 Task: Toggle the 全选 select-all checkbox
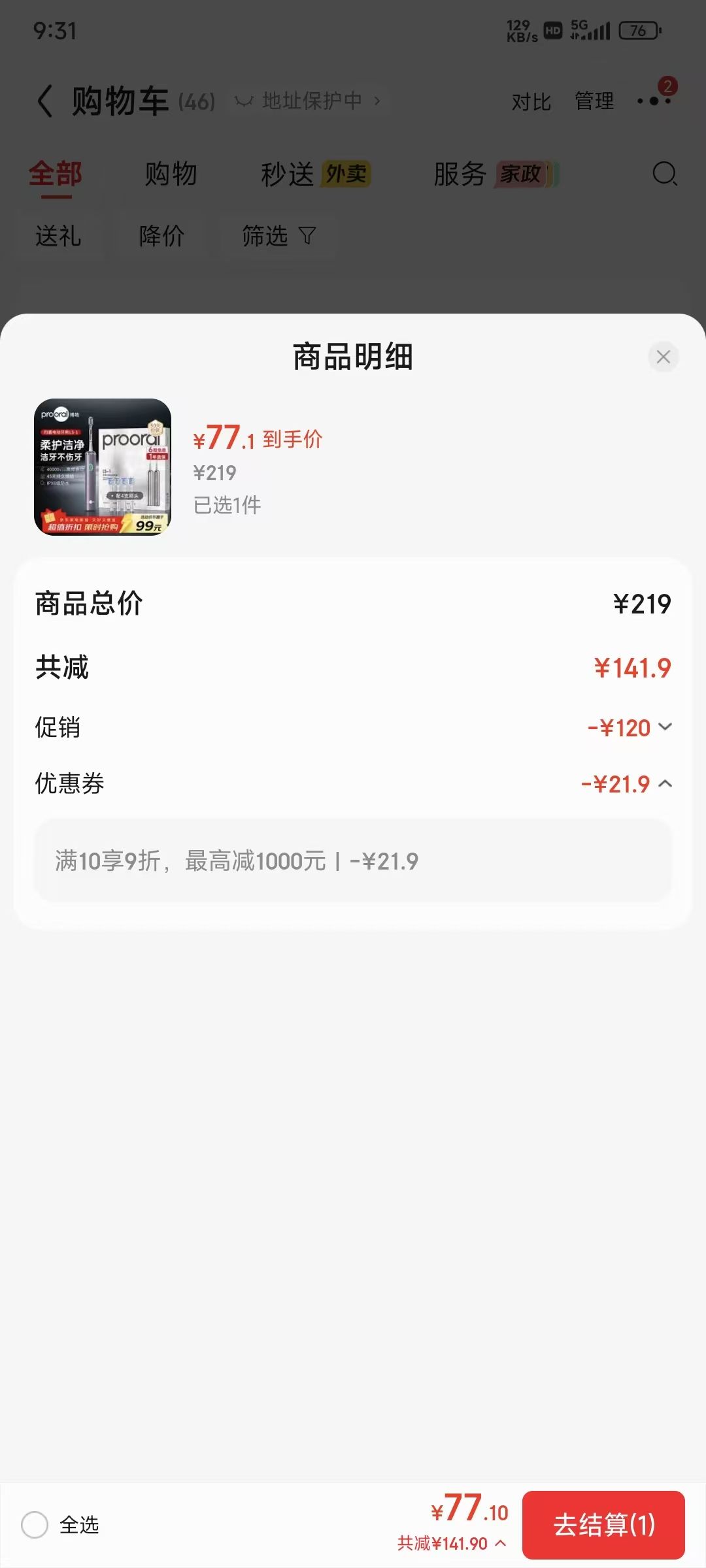tap(35, 1525)
